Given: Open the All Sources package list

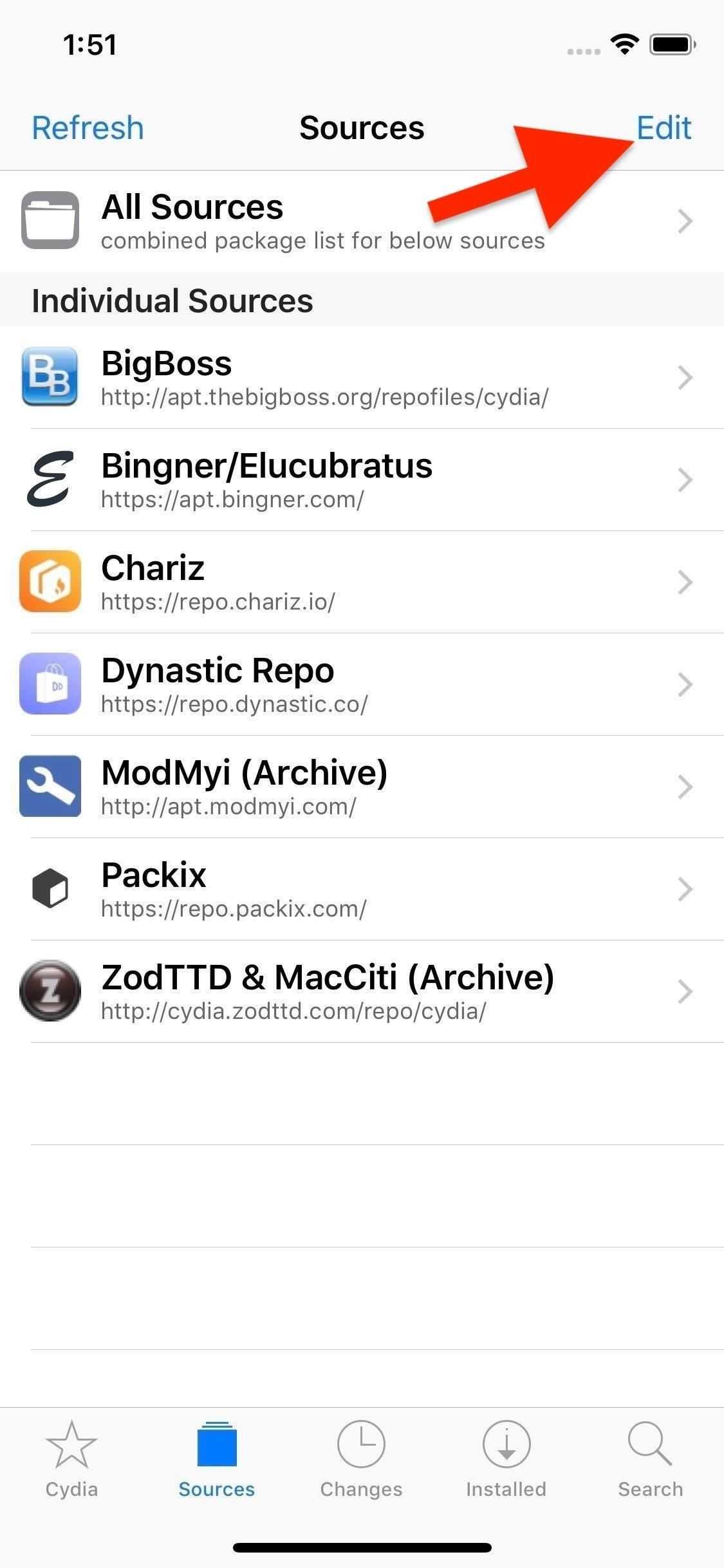Looking at the screenshot, I should 360,221.
